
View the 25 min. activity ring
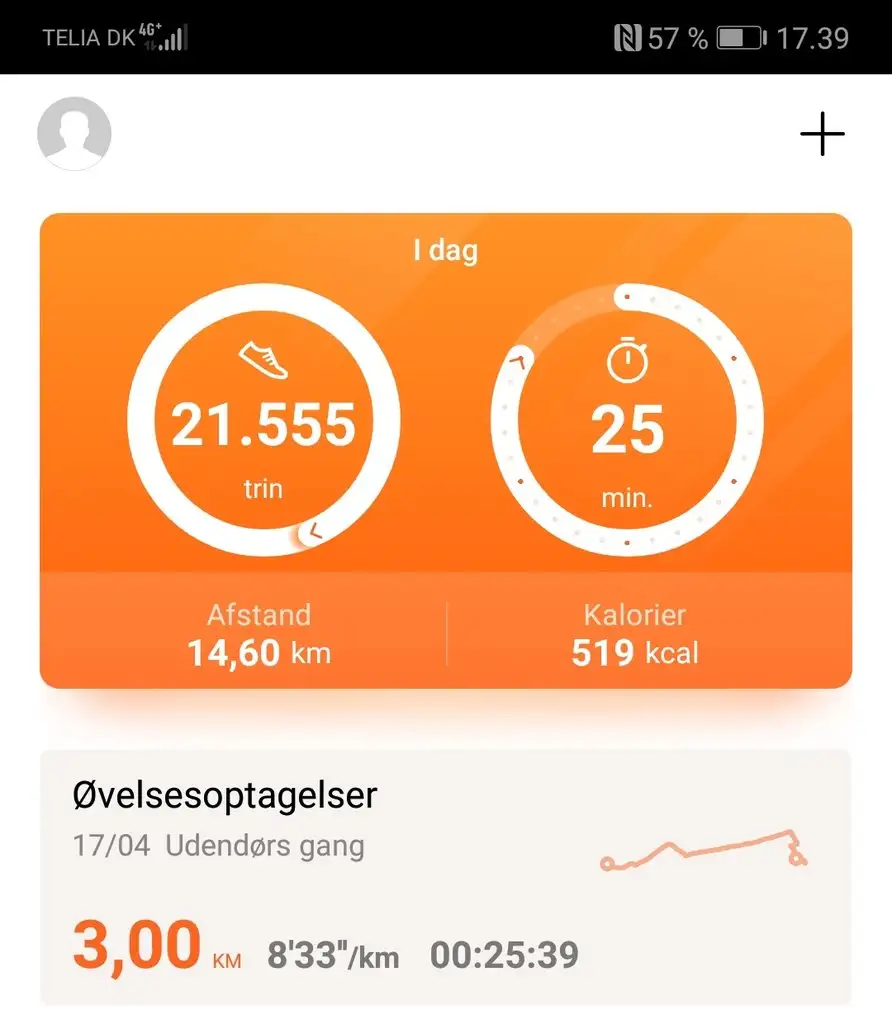tap(627, 421)
